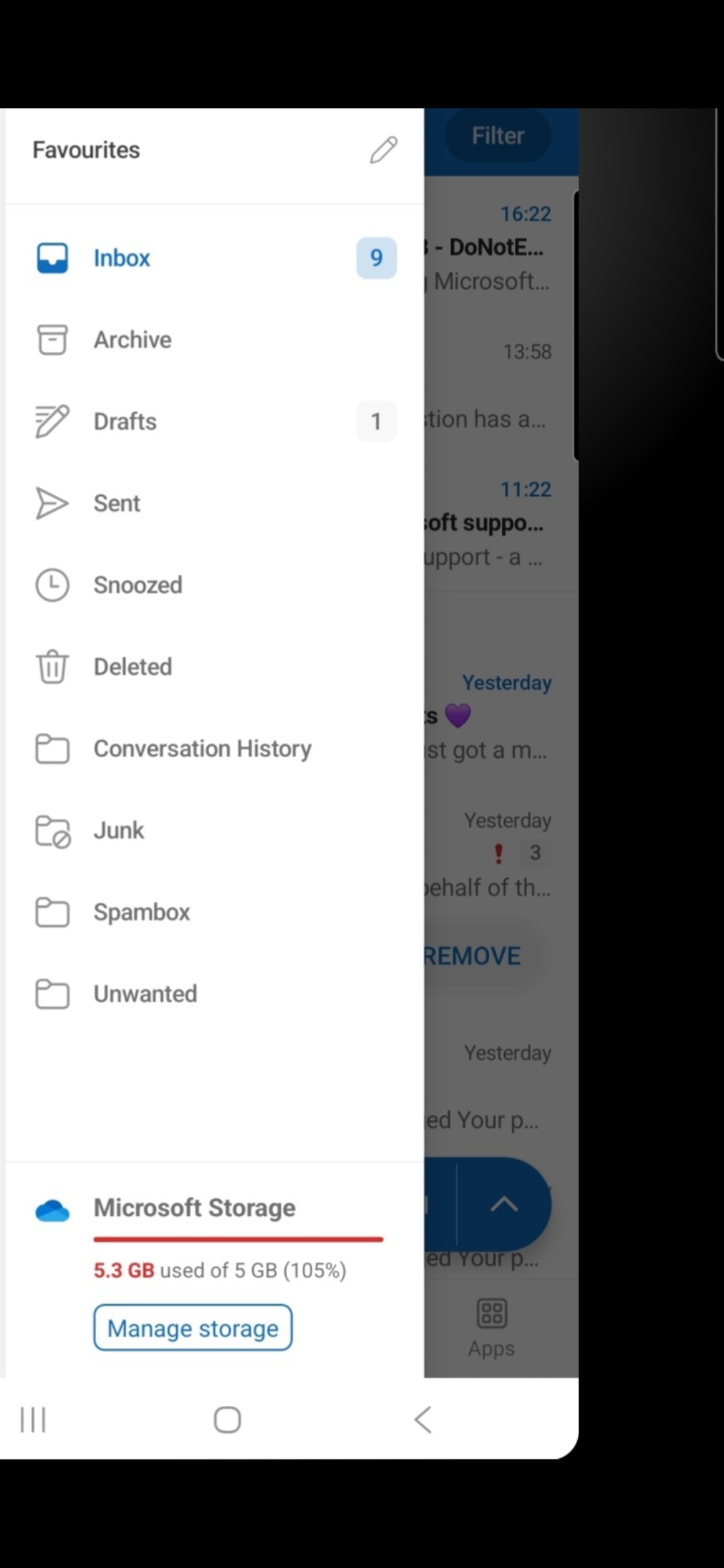Go to the home screen
724x1568 pixels.
pos(227,1419)
